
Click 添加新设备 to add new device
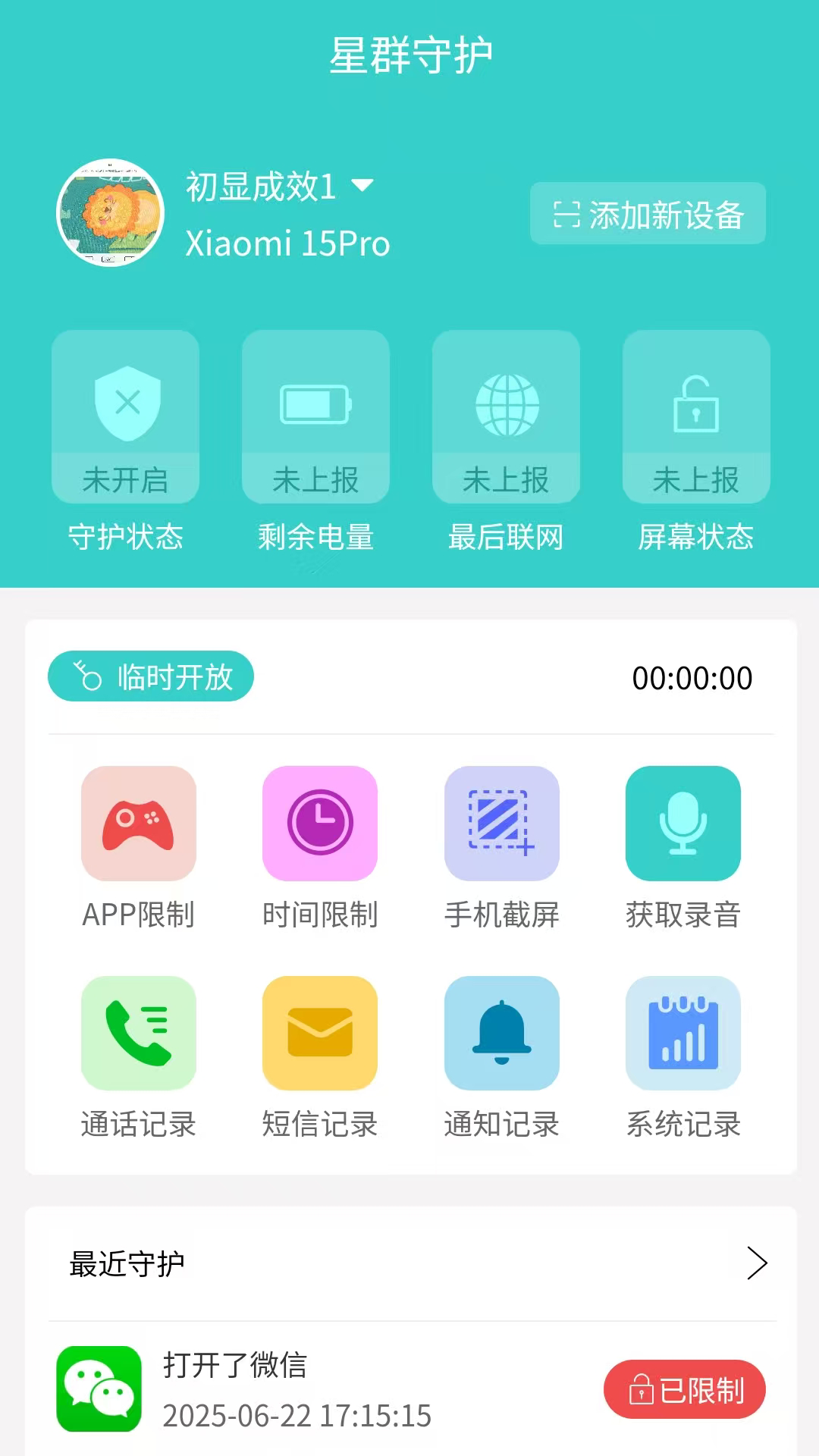pyautogui.click(x=648, y=215)
